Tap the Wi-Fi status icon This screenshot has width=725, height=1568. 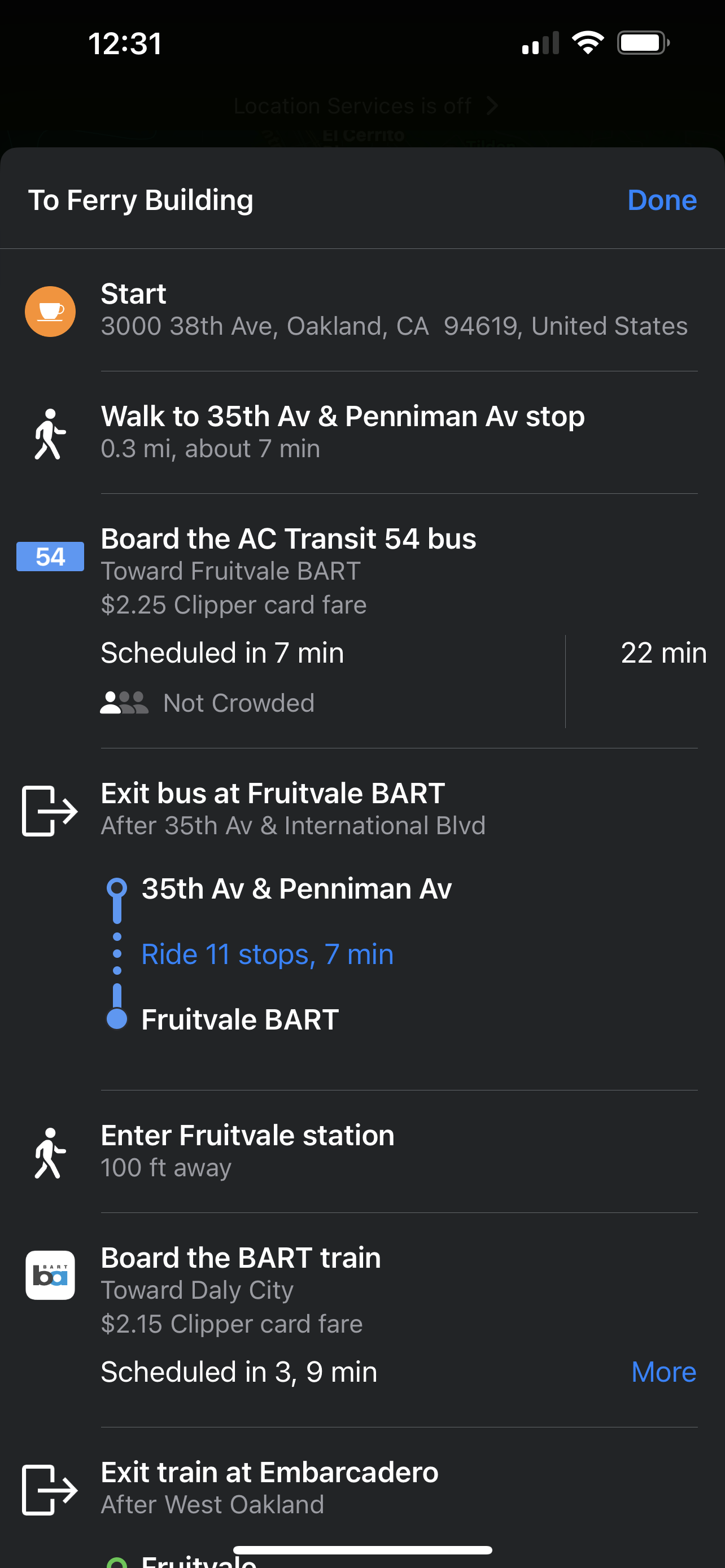point(587,41)
